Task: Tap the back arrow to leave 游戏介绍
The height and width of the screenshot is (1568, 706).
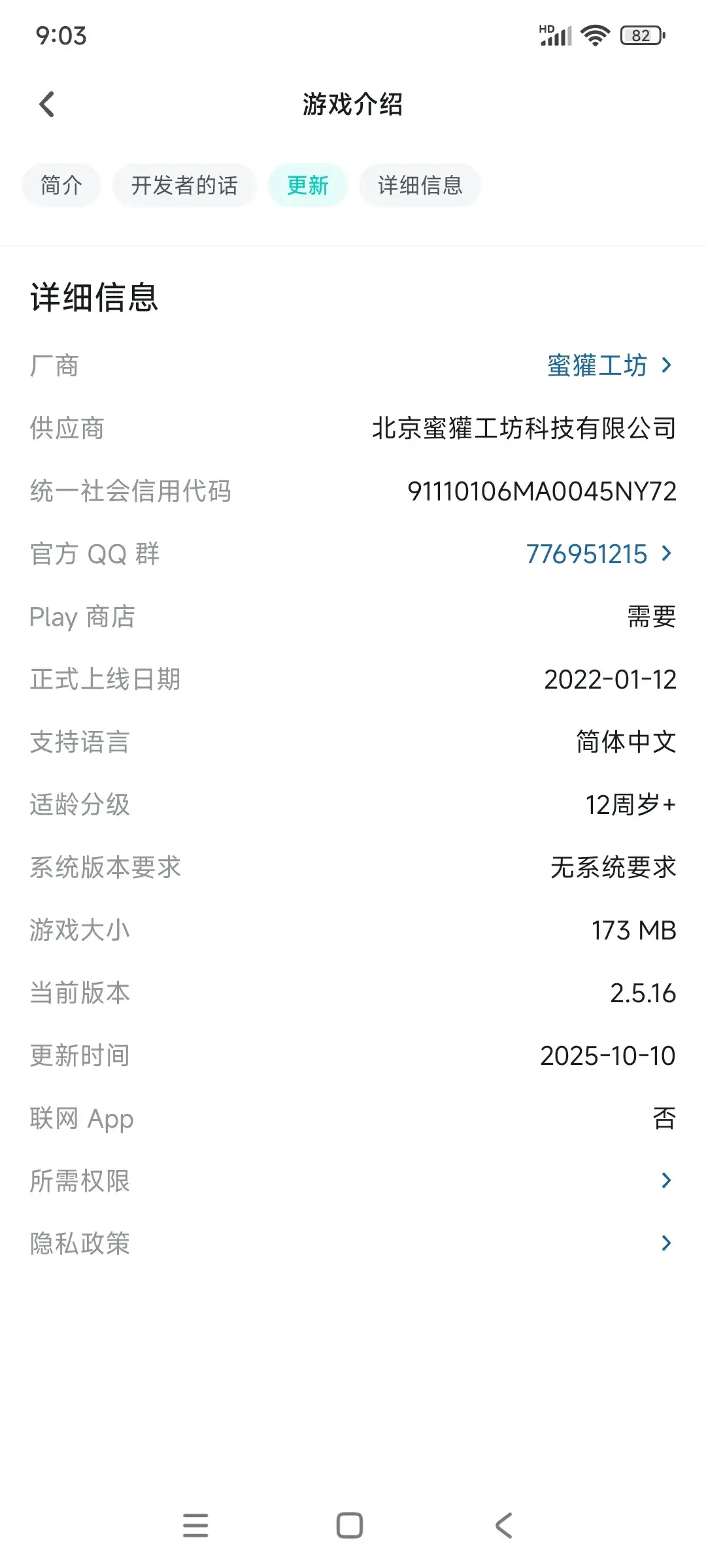Action: click(x=46, y=104)
